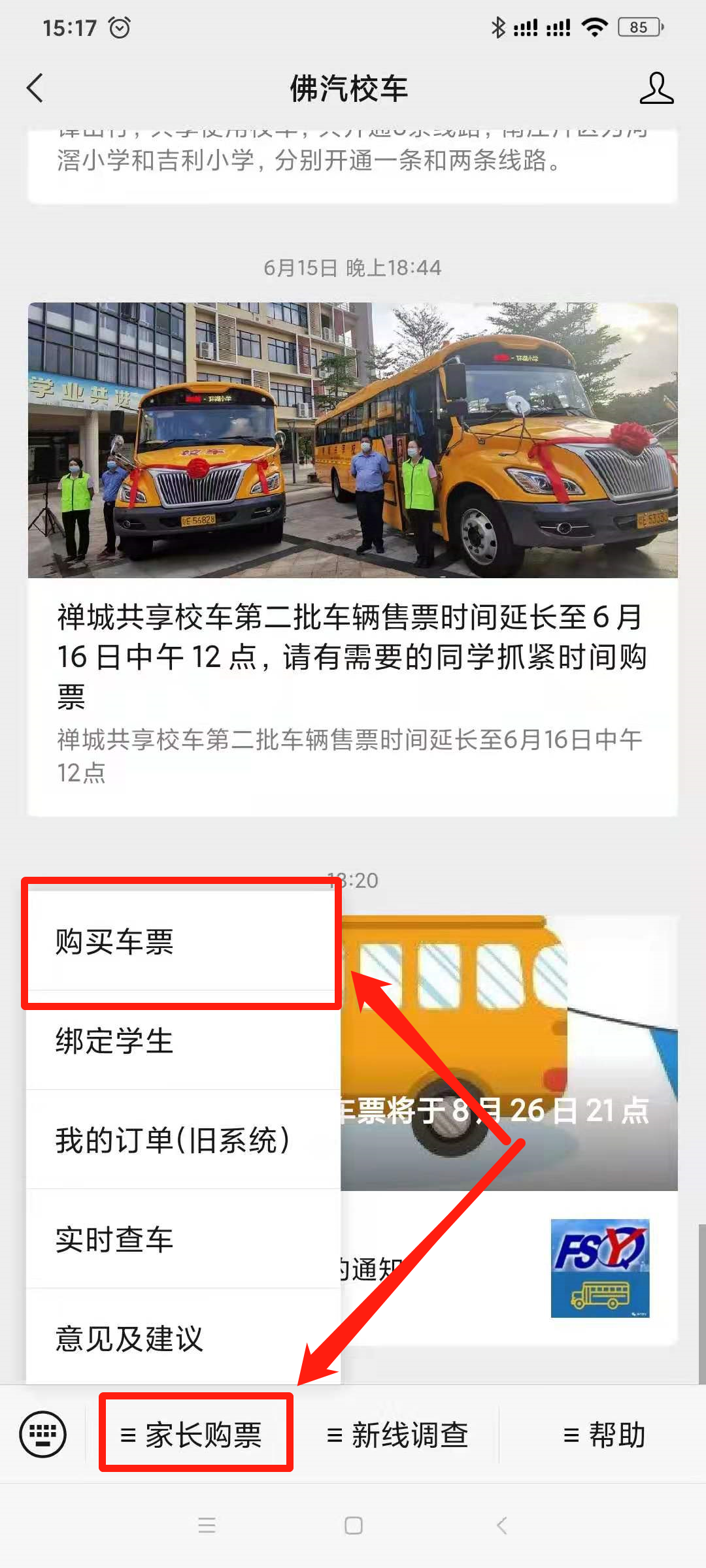Open 我的订单(旧系统)
Viewport: 706px width, 1568px height.
(183, 1140)
